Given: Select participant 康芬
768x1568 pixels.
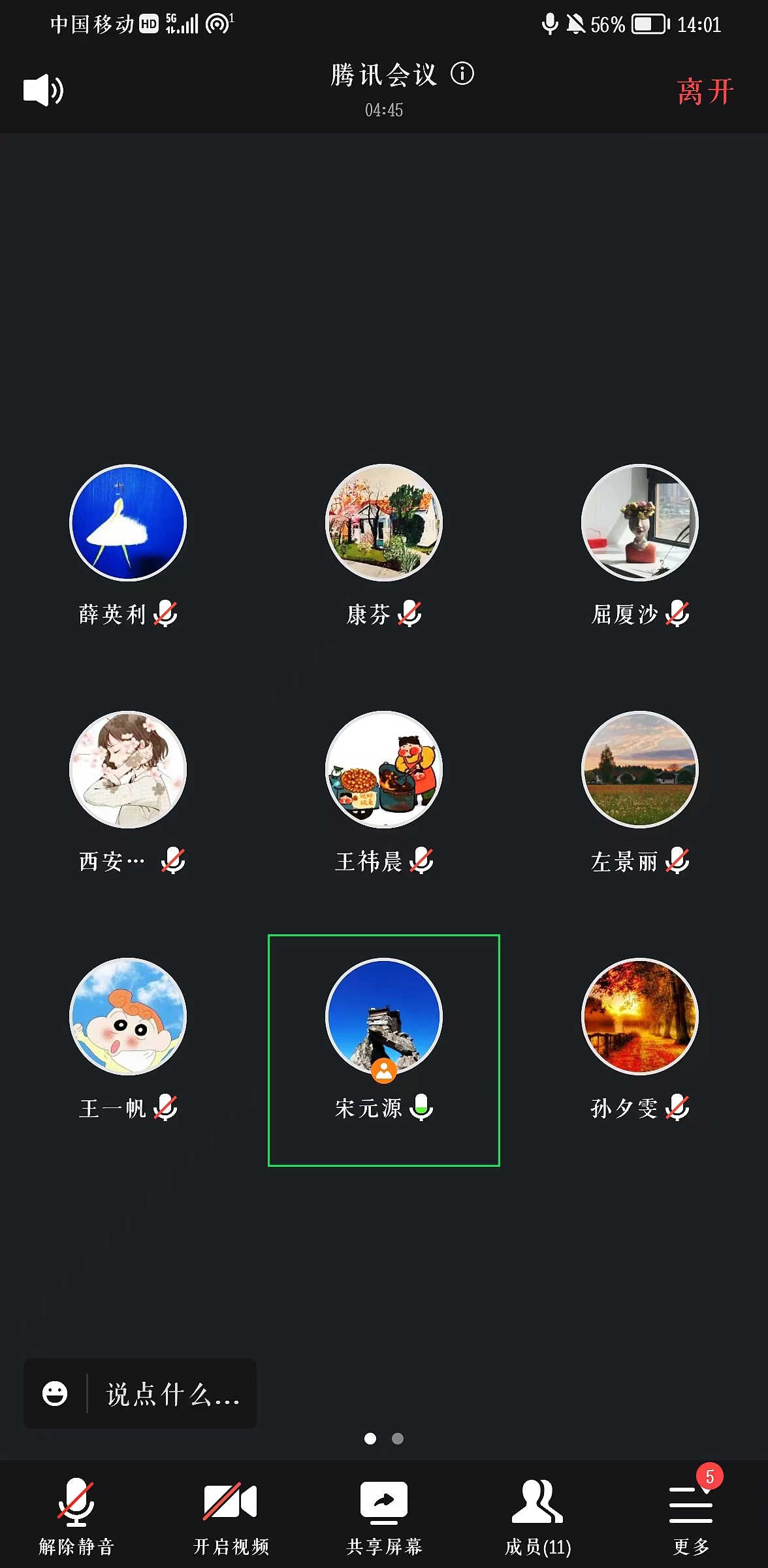Looking at the screenshot, I should tap(384, 523).
